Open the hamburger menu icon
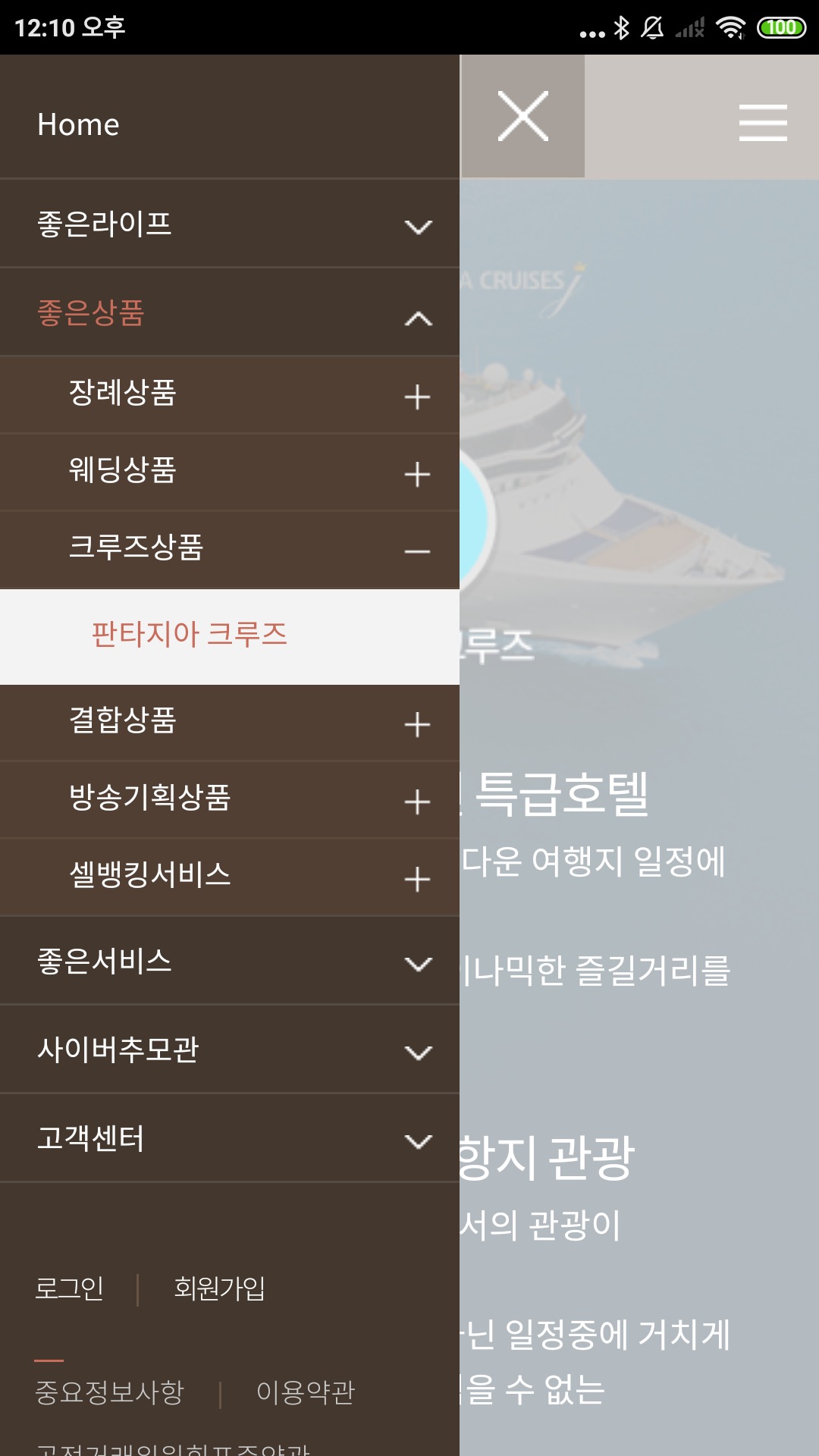 762,123
